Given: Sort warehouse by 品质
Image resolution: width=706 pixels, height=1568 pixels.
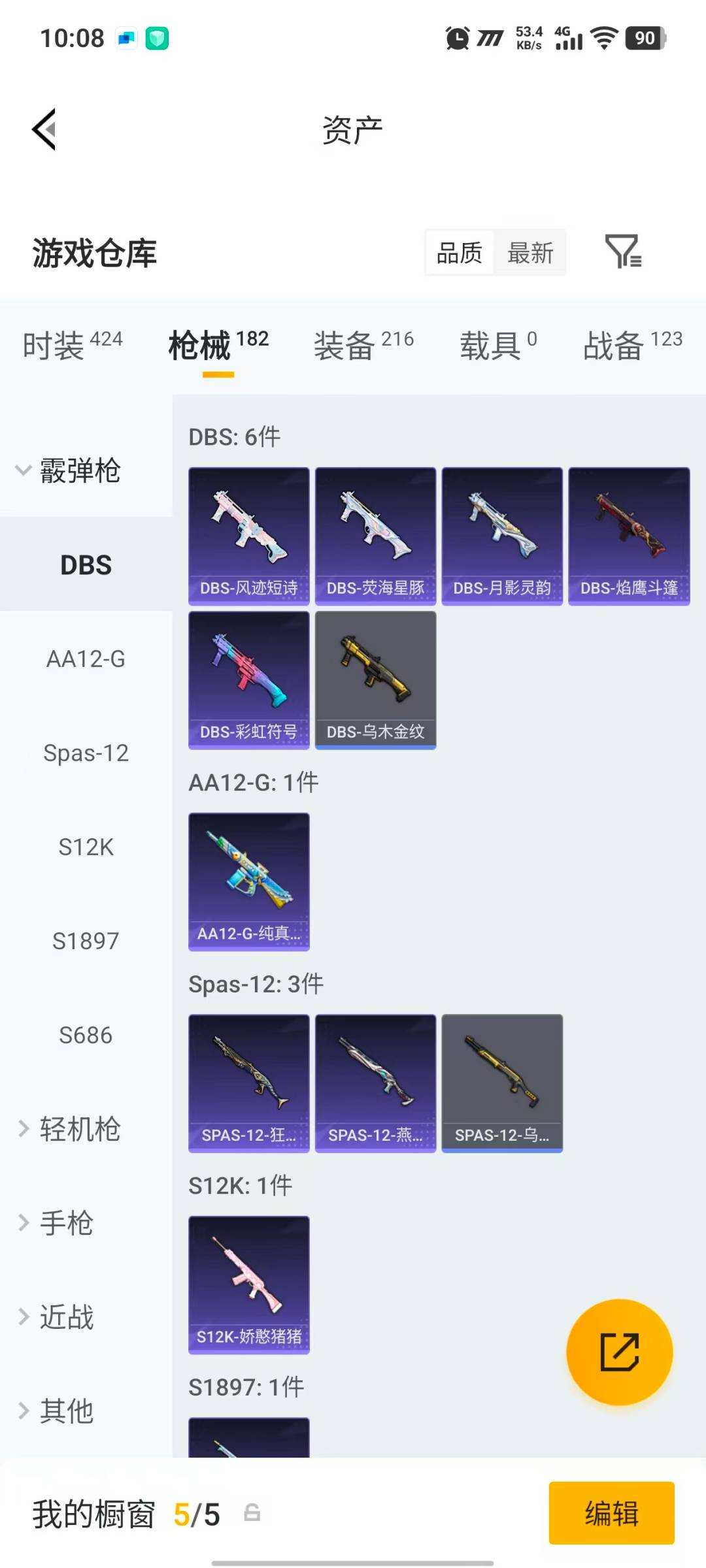Looking at the screenshot, I should (x=460, y=253).
